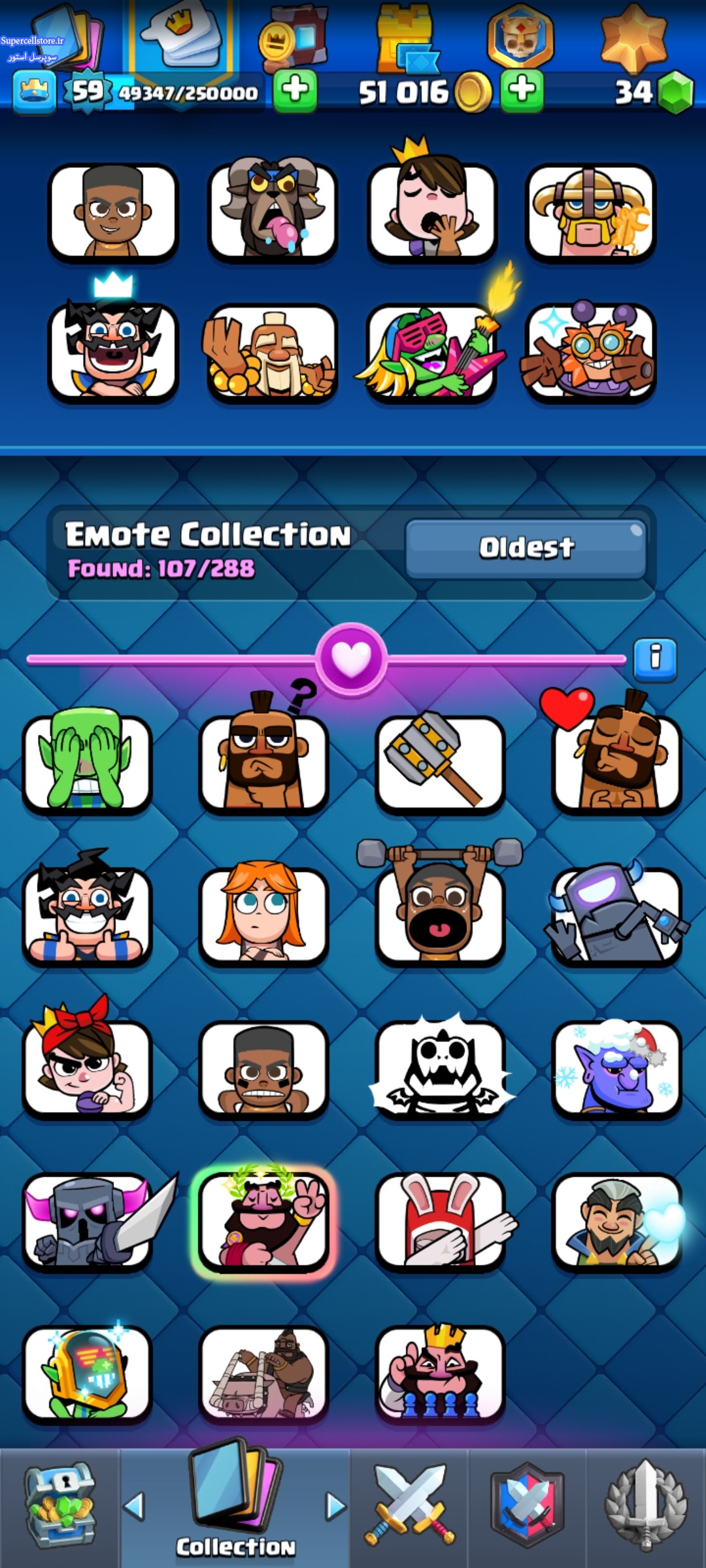Add gold with the green plus button
Viewport: 706px width, 1568px height.
[x=522, y=91]
